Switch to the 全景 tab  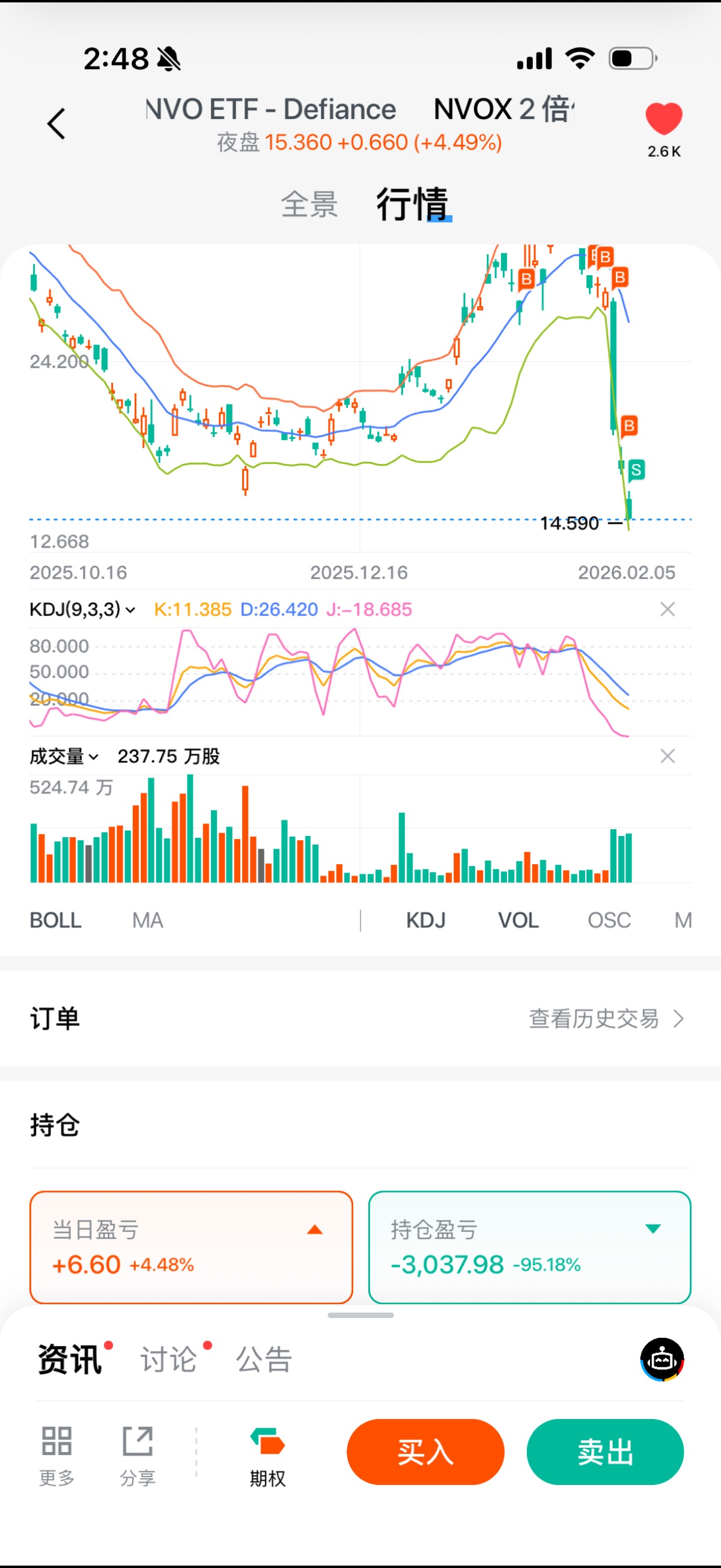click(309, 204)
